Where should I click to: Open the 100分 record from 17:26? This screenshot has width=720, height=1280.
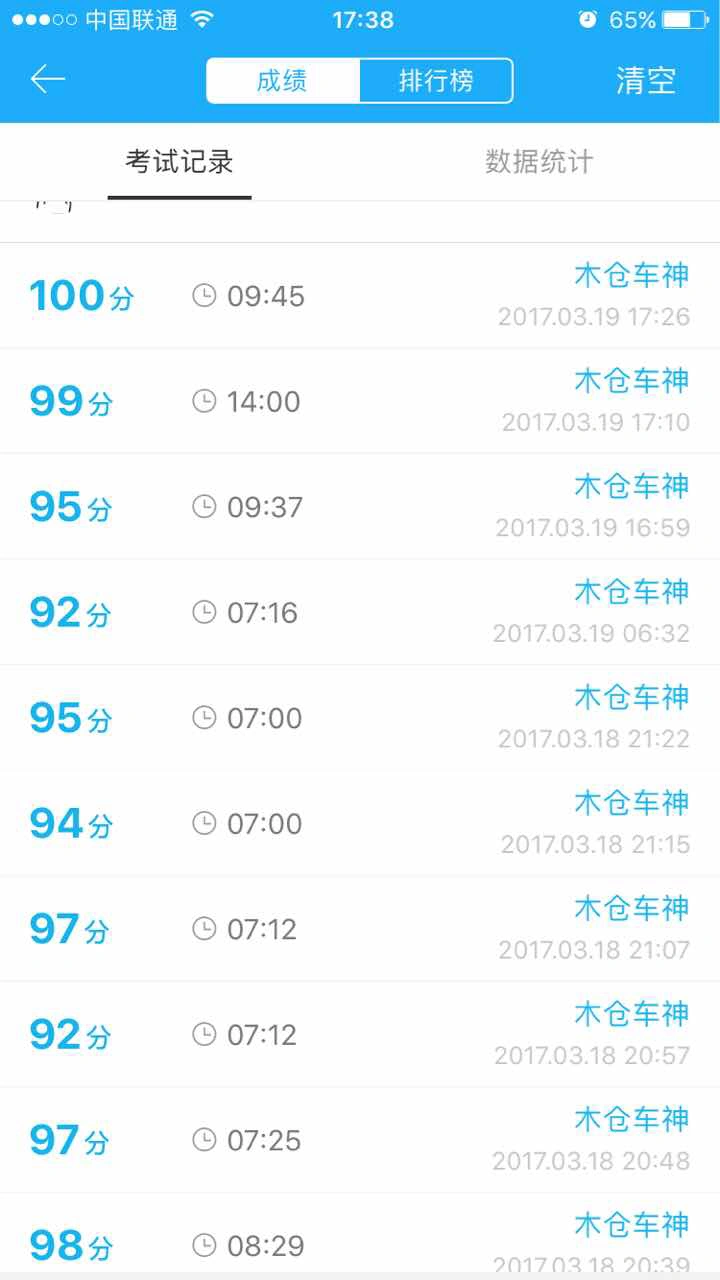[x=360, y=296]
